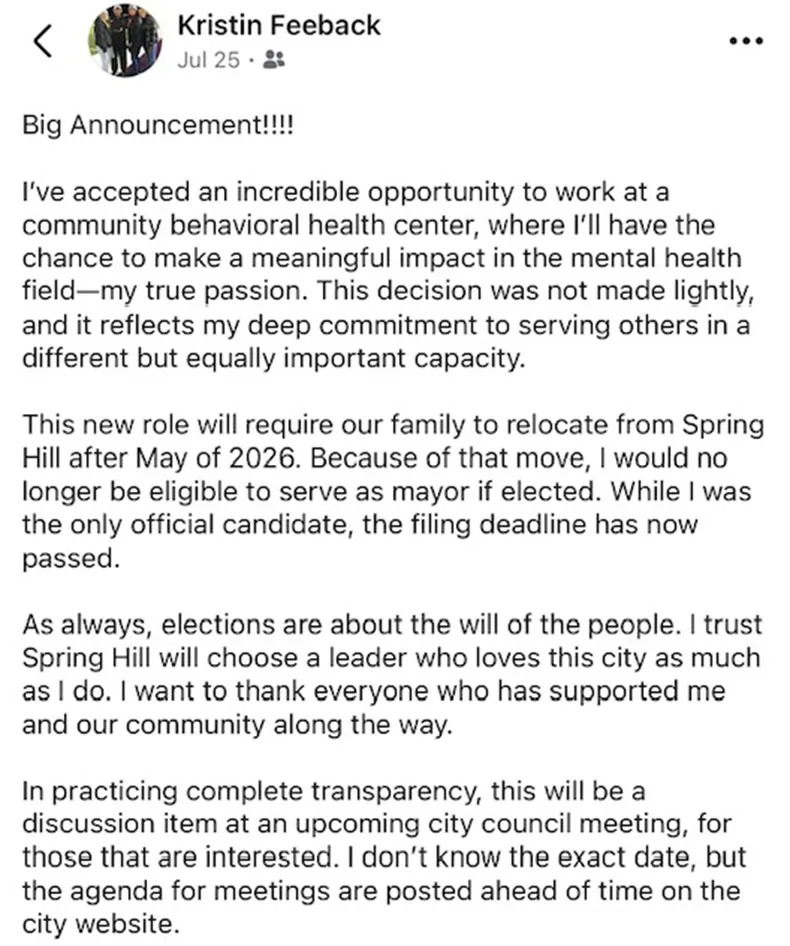This screenshot has width=790, height=946.
Task: Open the Kristin Feeback name link
Action: click(x=279, y=25)
